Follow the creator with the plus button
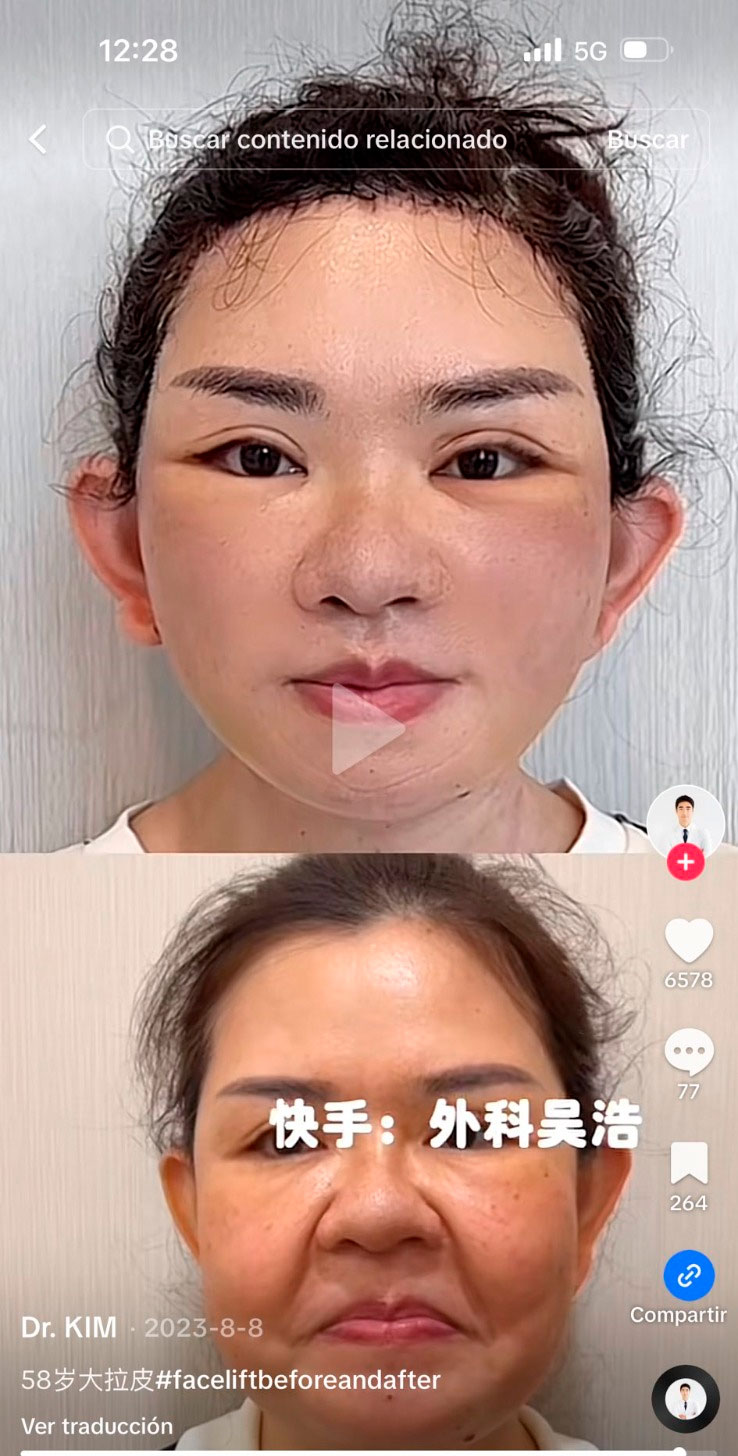738x1456 pixels. 685,862
